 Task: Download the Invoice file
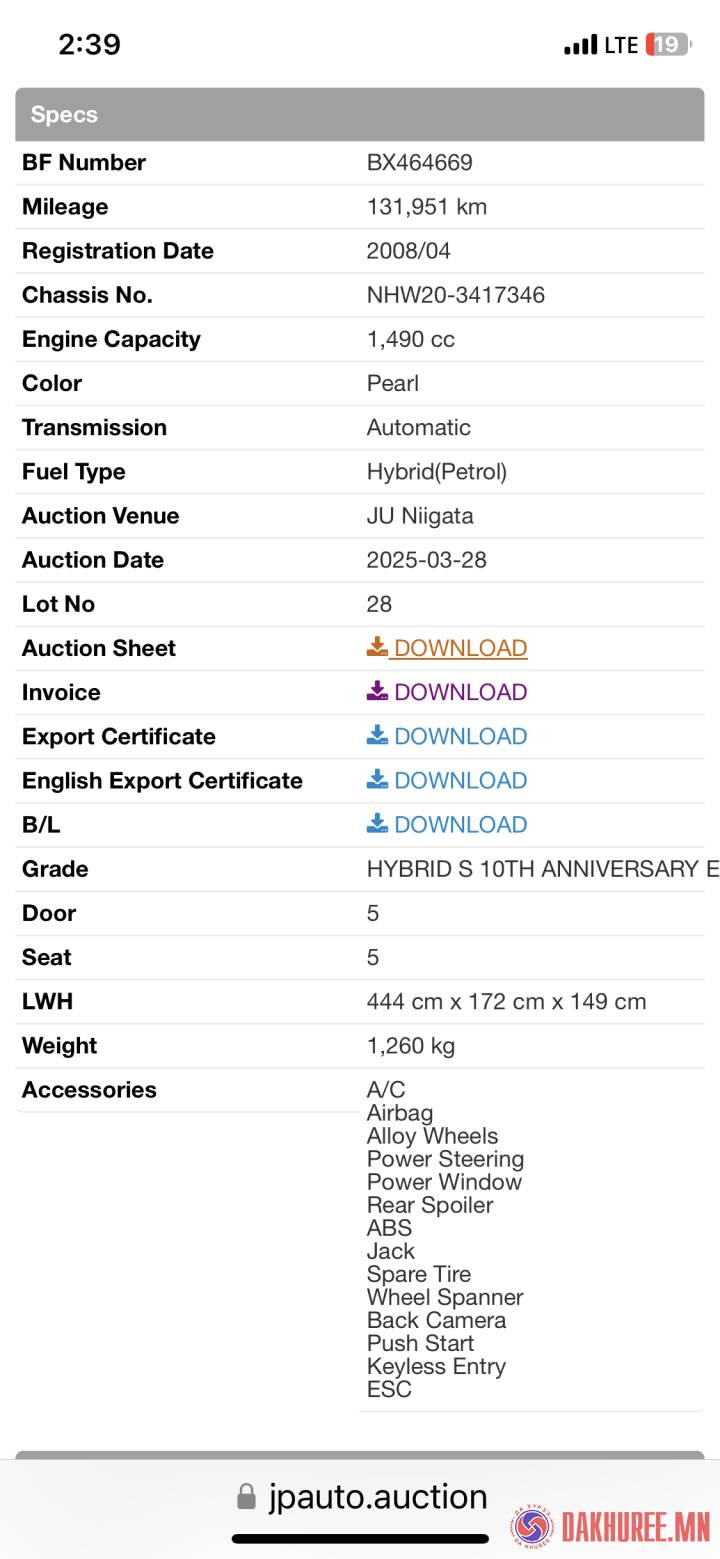tap(447, 692)
